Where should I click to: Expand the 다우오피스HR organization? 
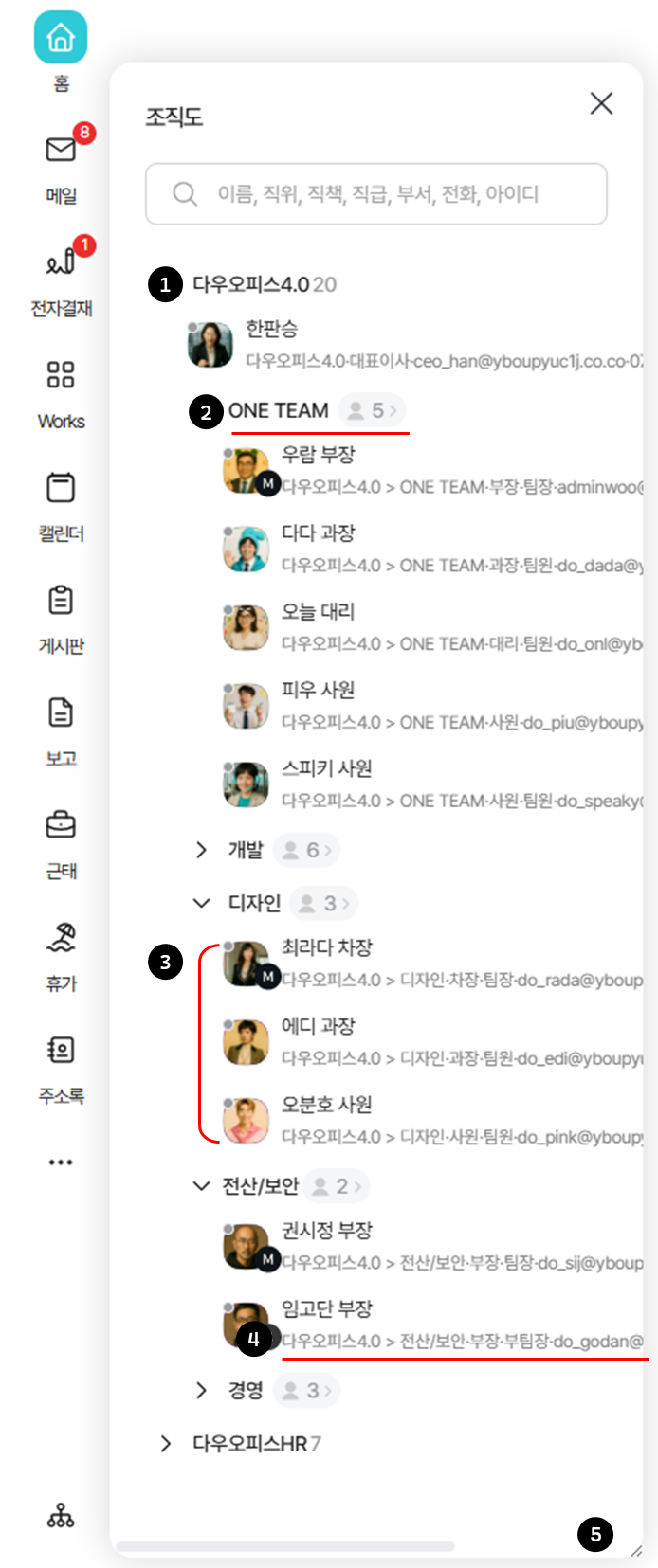click(x=166, y=1443)
